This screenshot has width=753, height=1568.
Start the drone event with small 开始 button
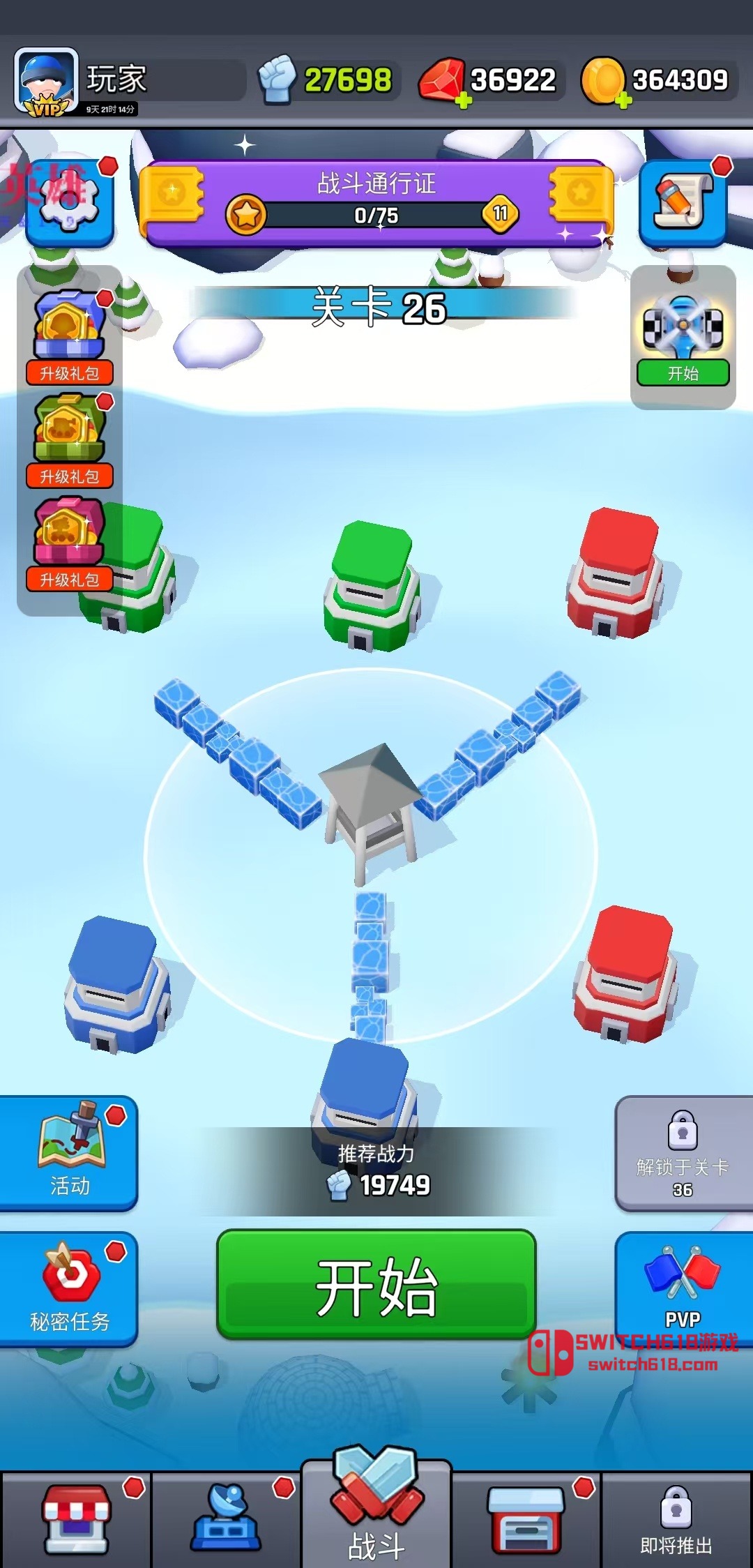(683, 372)
